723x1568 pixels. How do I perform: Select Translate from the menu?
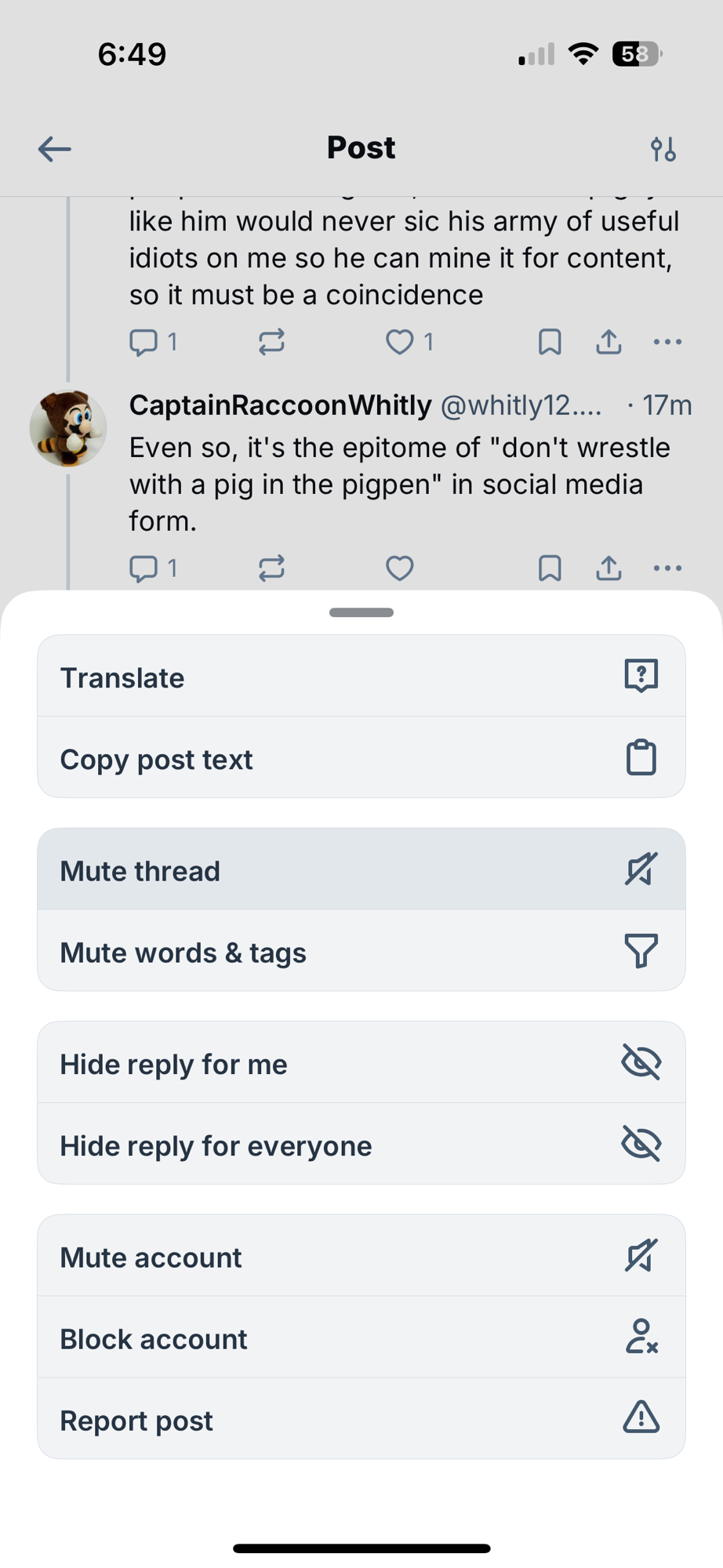[361, 677]
